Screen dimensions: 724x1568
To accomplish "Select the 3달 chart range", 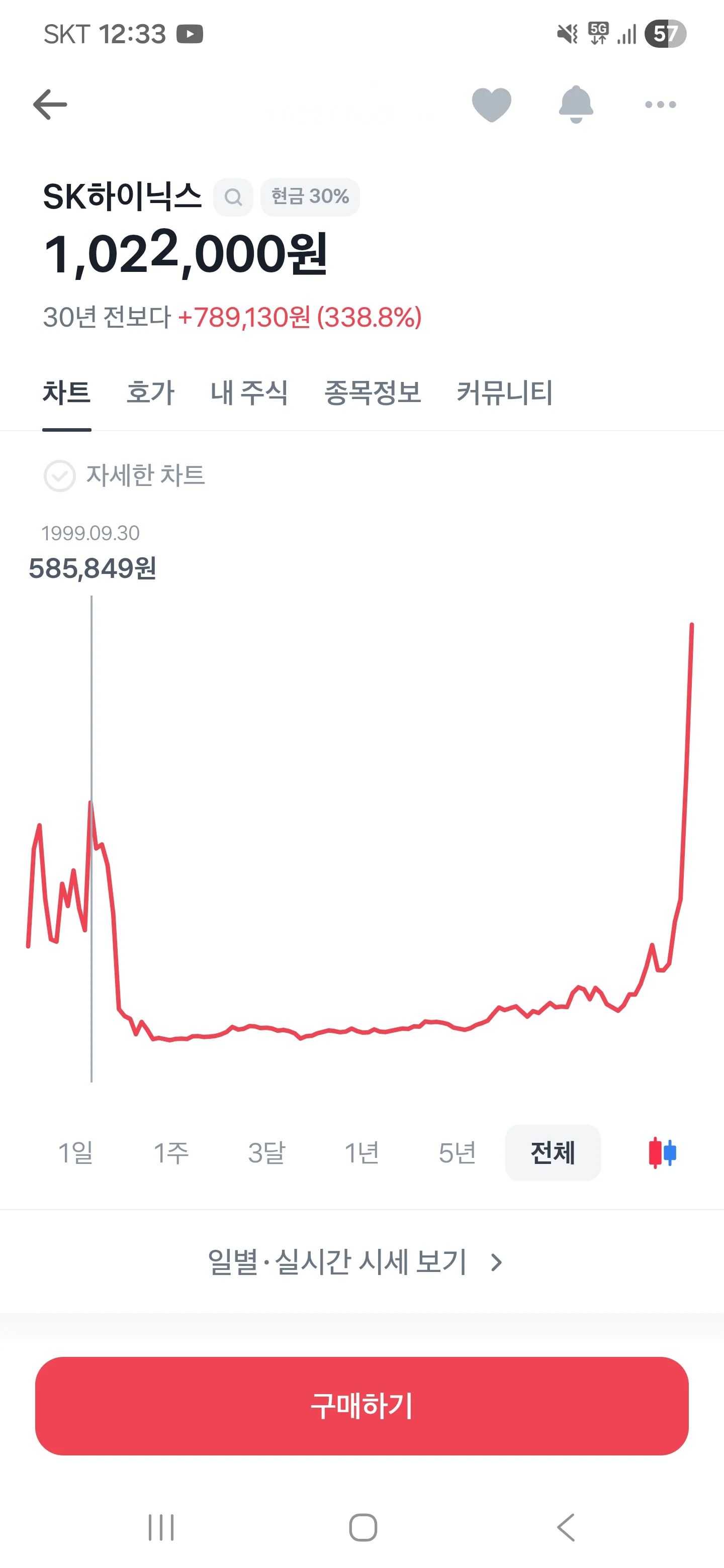I will [266, 1153].
